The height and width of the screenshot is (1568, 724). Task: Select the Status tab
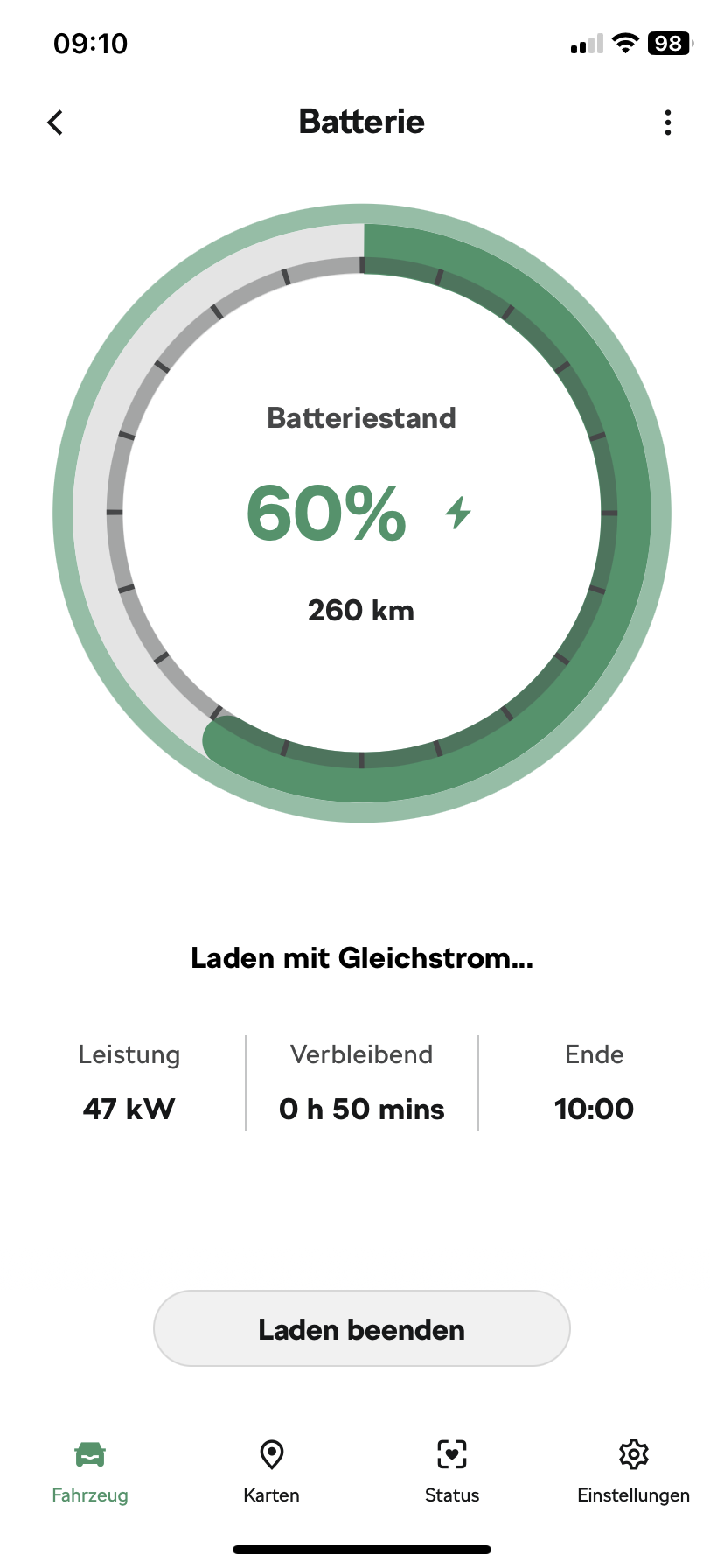[x=452, y=1470]
